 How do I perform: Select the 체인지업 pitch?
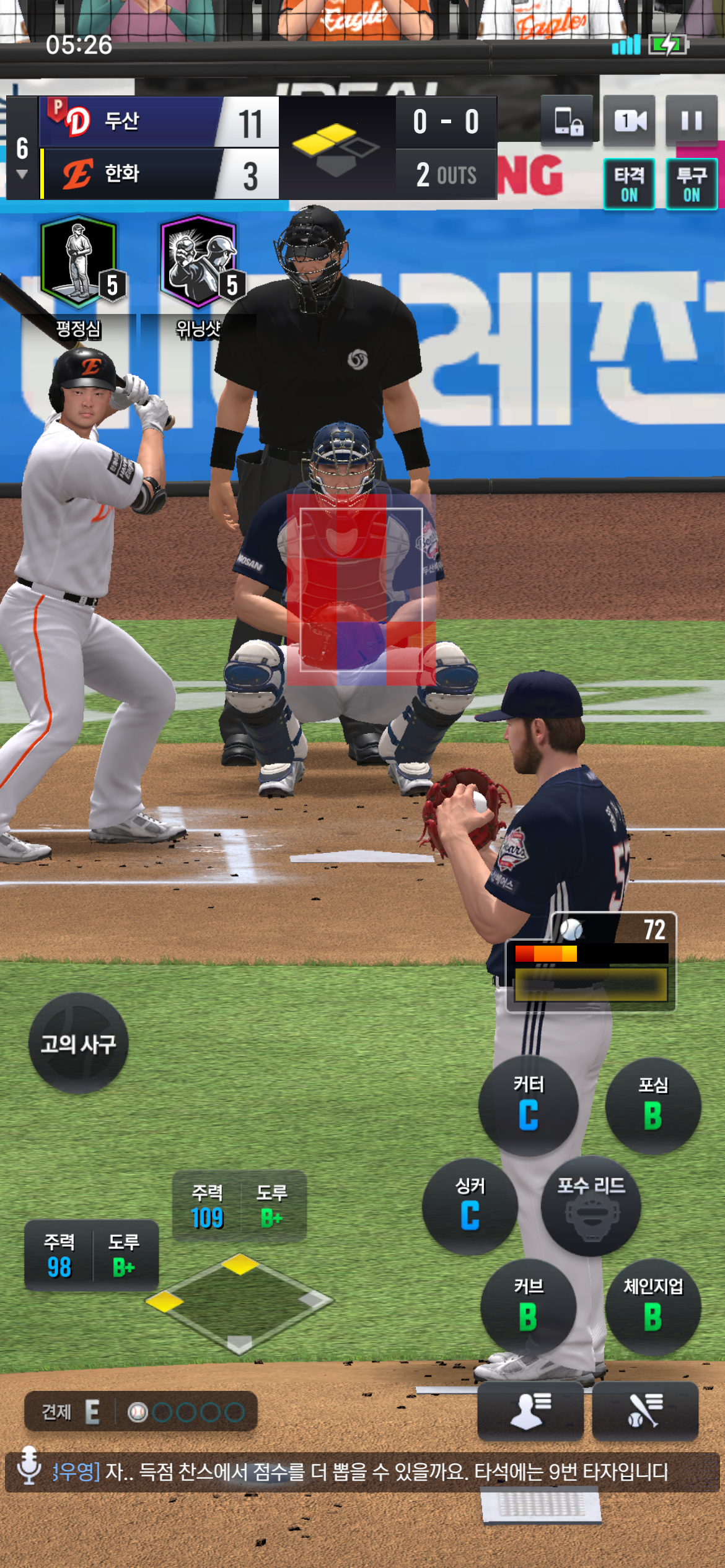[652, 1307]
